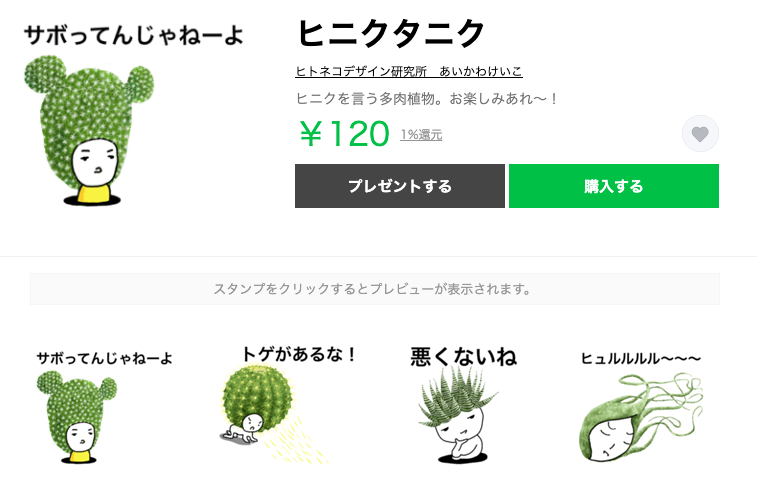Open creator link ヒトネコデザイン研究所 あいかわけいこ
This screenshot has height=491, width=757.
click(x=408, y=72)
